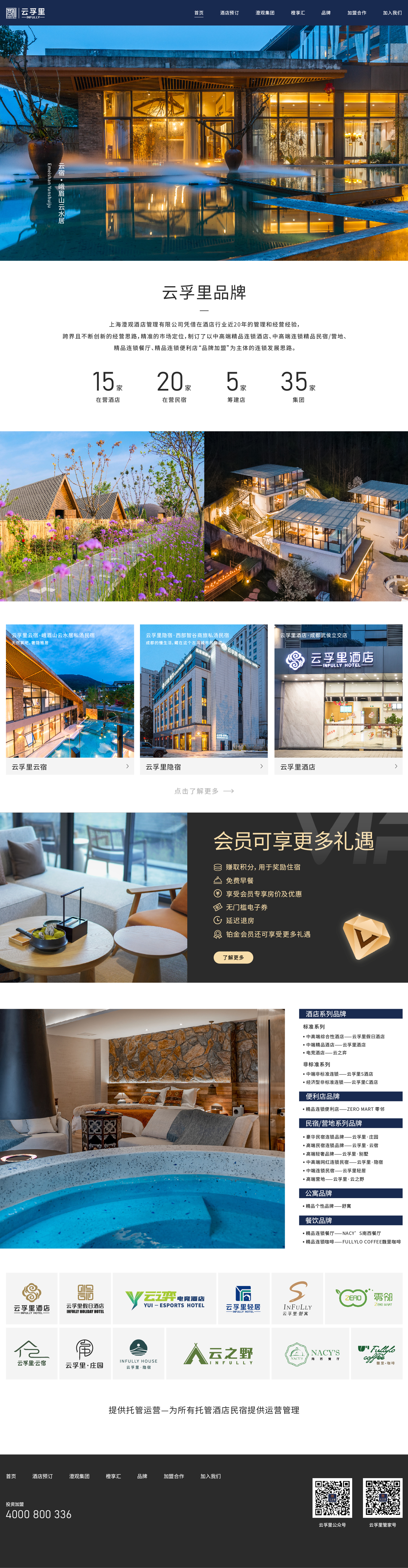
Task: Go to 加盟合作 in the footer
Action: coord(174,1476)
